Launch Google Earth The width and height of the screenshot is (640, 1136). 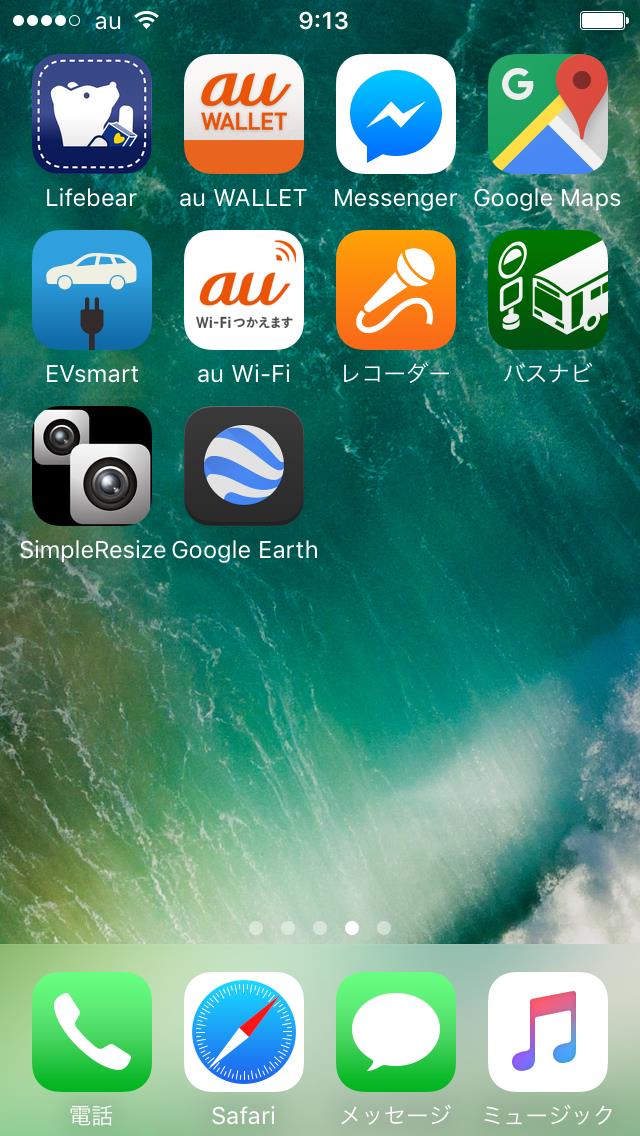coord(244,466)
